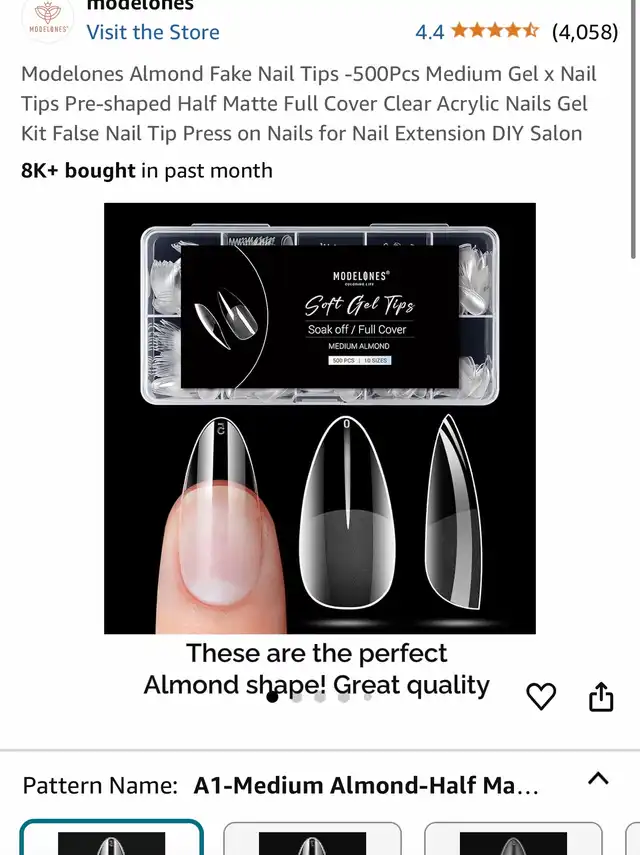Share this nail tips listing
640x855 pixels.
601,696
